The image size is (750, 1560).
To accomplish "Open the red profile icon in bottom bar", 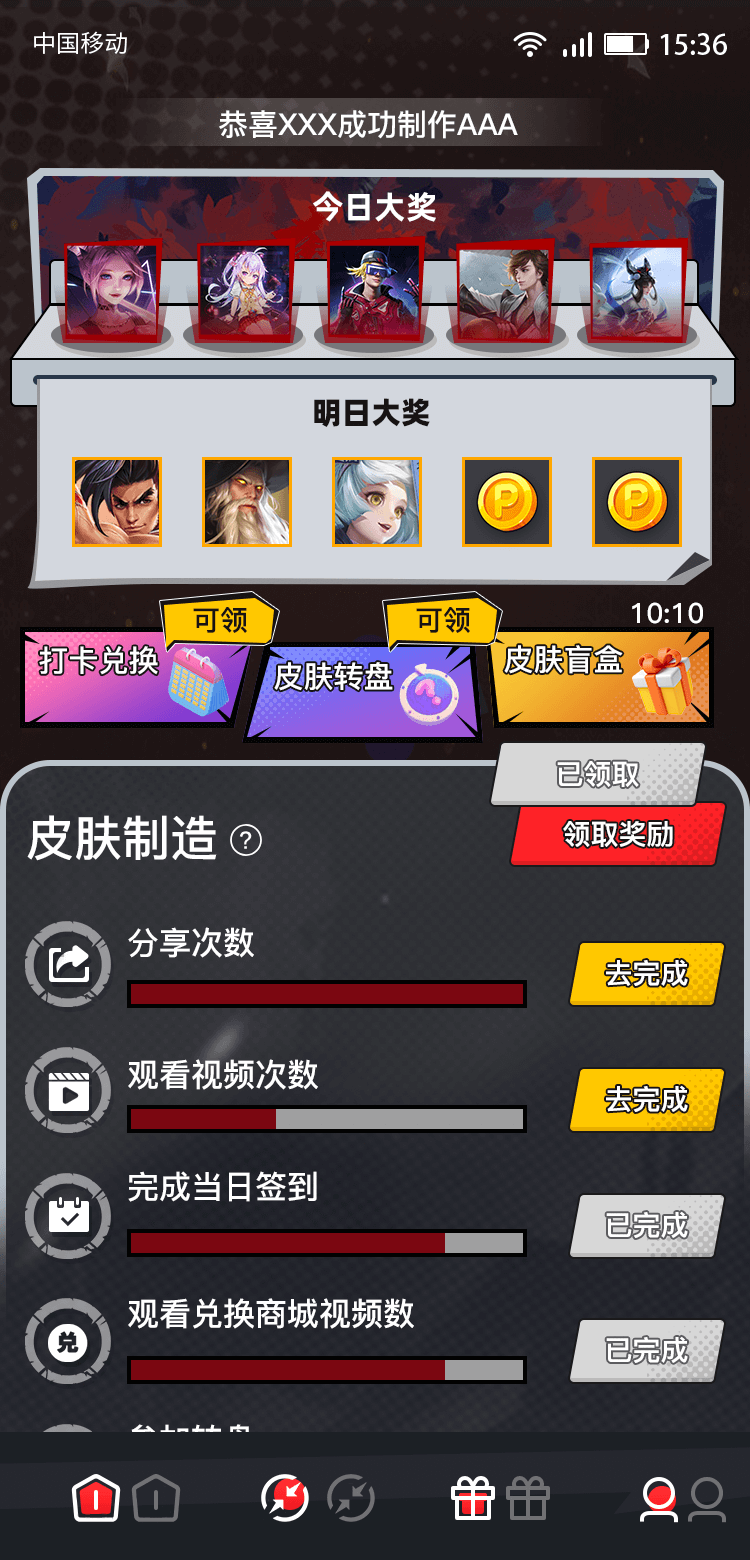I will [x=659, y=1499].
